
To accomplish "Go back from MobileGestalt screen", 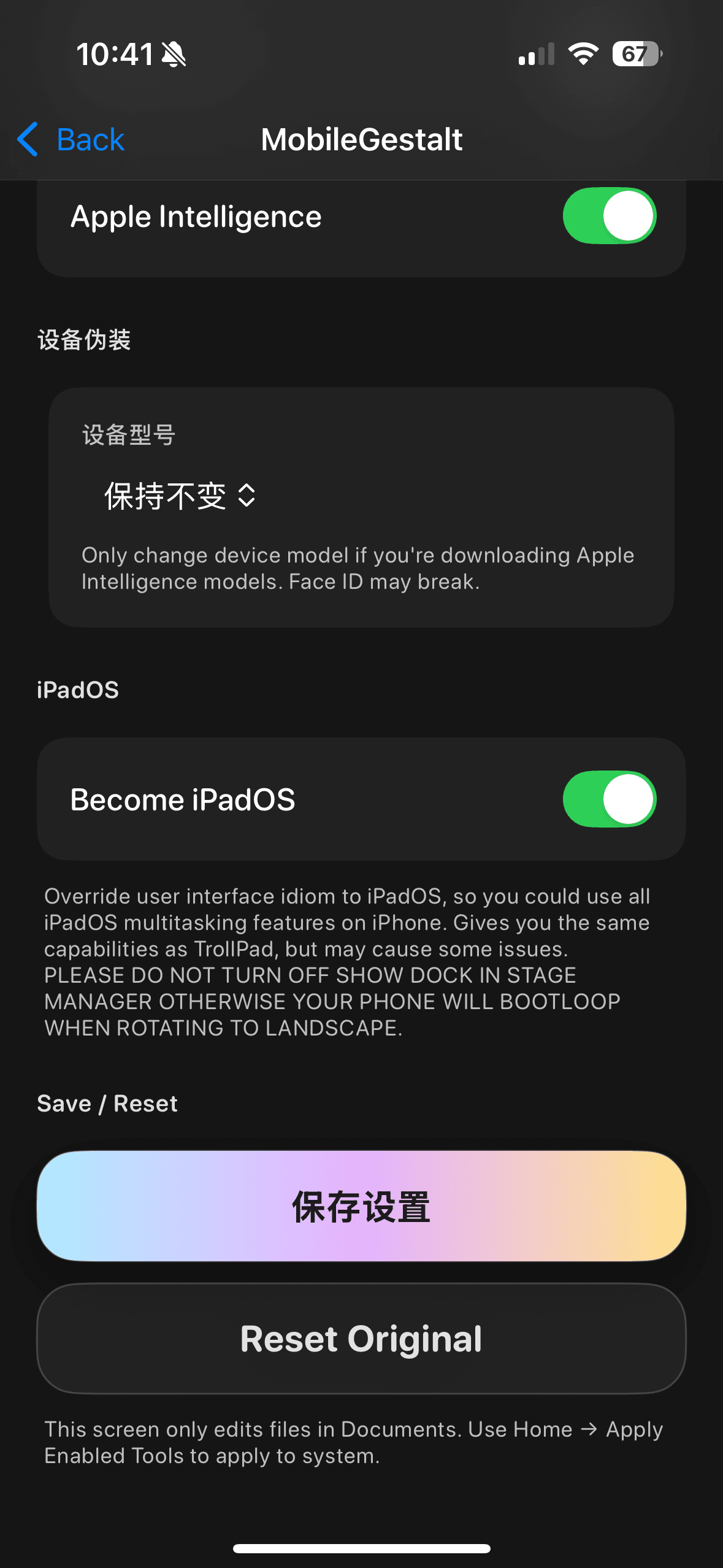I will pos(71,140).
